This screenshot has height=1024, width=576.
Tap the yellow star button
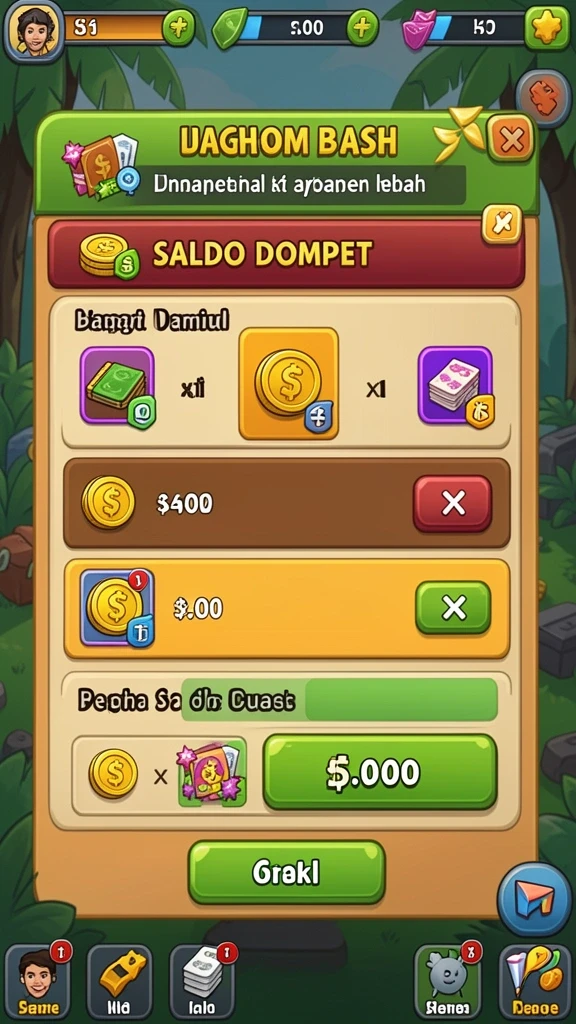(x=547, y=28)
